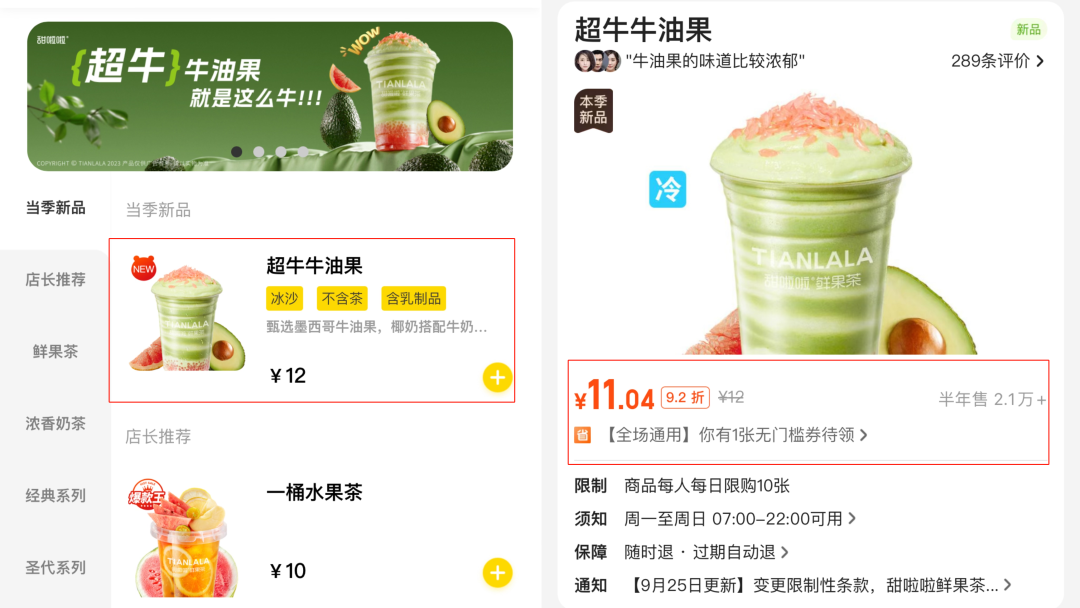Switch to the 店长推荐 category
Image resolution: width=1080 pixels, height=608 pixels.
pos(55,280)
